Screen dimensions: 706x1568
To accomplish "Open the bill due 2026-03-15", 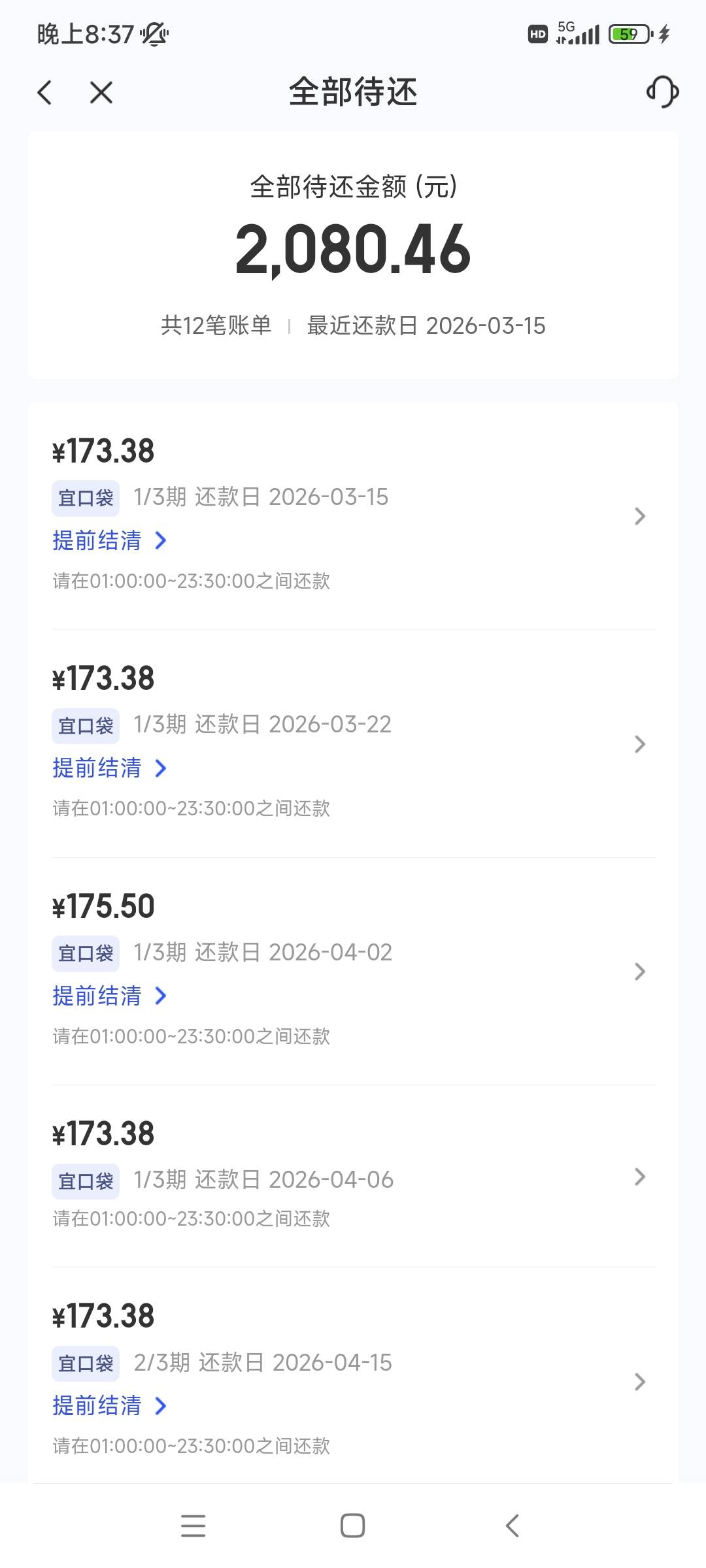I will [353, 516].
